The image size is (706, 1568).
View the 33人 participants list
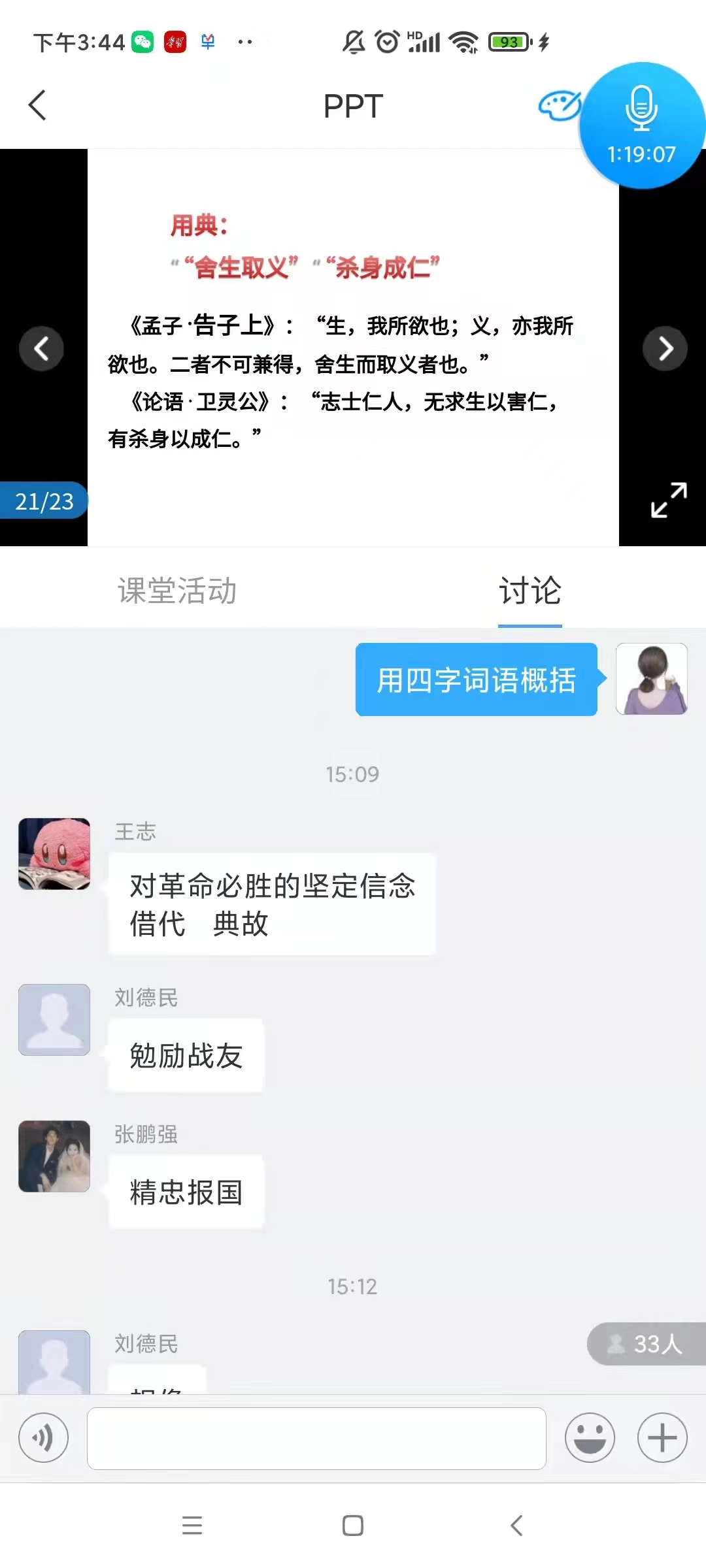coord(646,1344)
